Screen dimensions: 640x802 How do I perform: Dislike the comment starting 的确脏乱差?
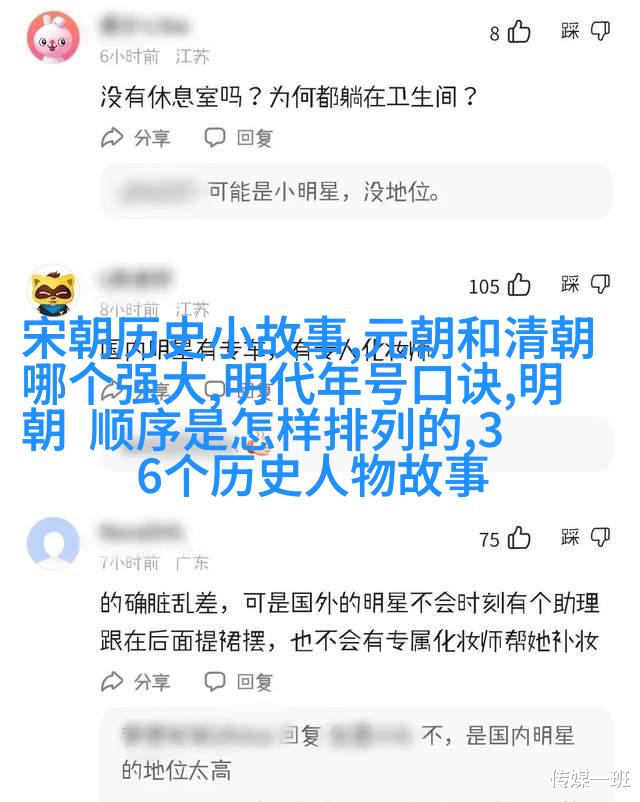pos(599,538)
